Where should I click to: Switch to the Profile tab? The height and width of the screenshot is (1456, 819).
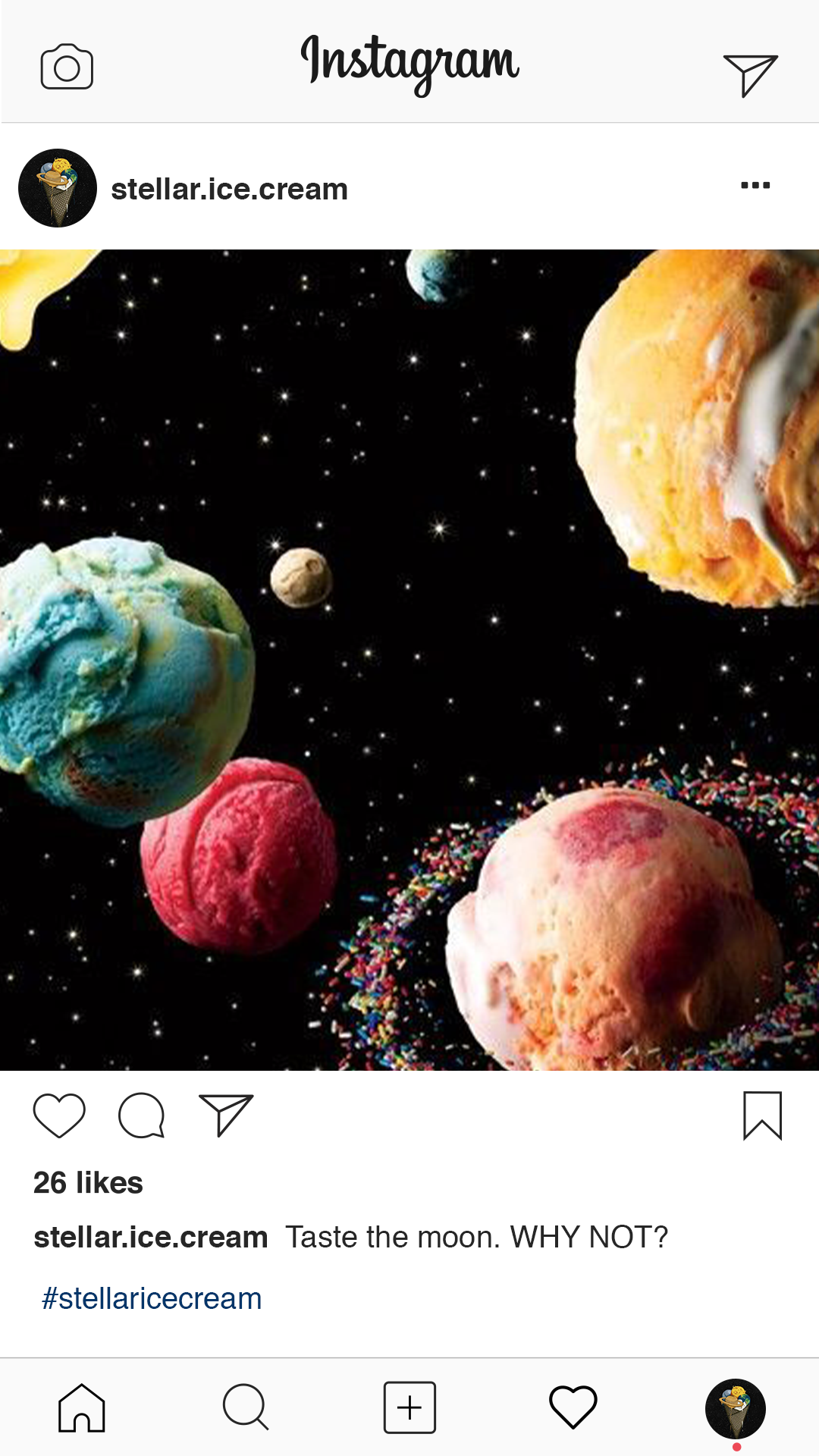click(x=736, y=1409)
